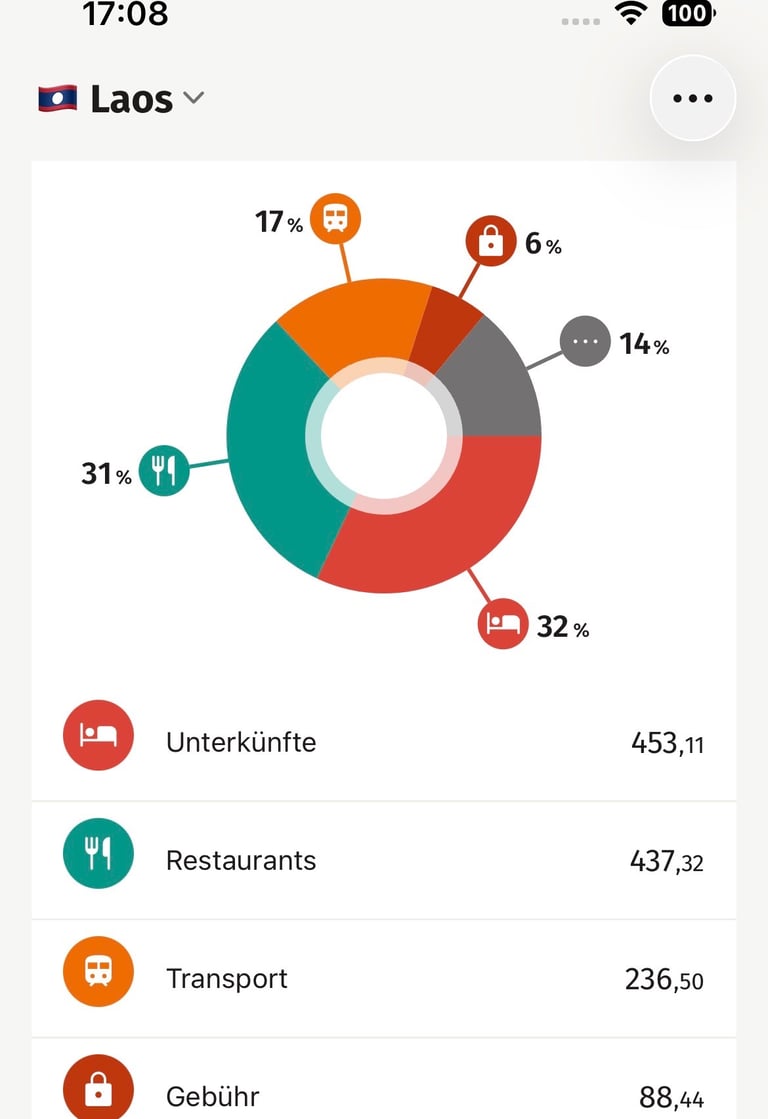
Task: Open the Restaurants category row
Action: [384, 860]
